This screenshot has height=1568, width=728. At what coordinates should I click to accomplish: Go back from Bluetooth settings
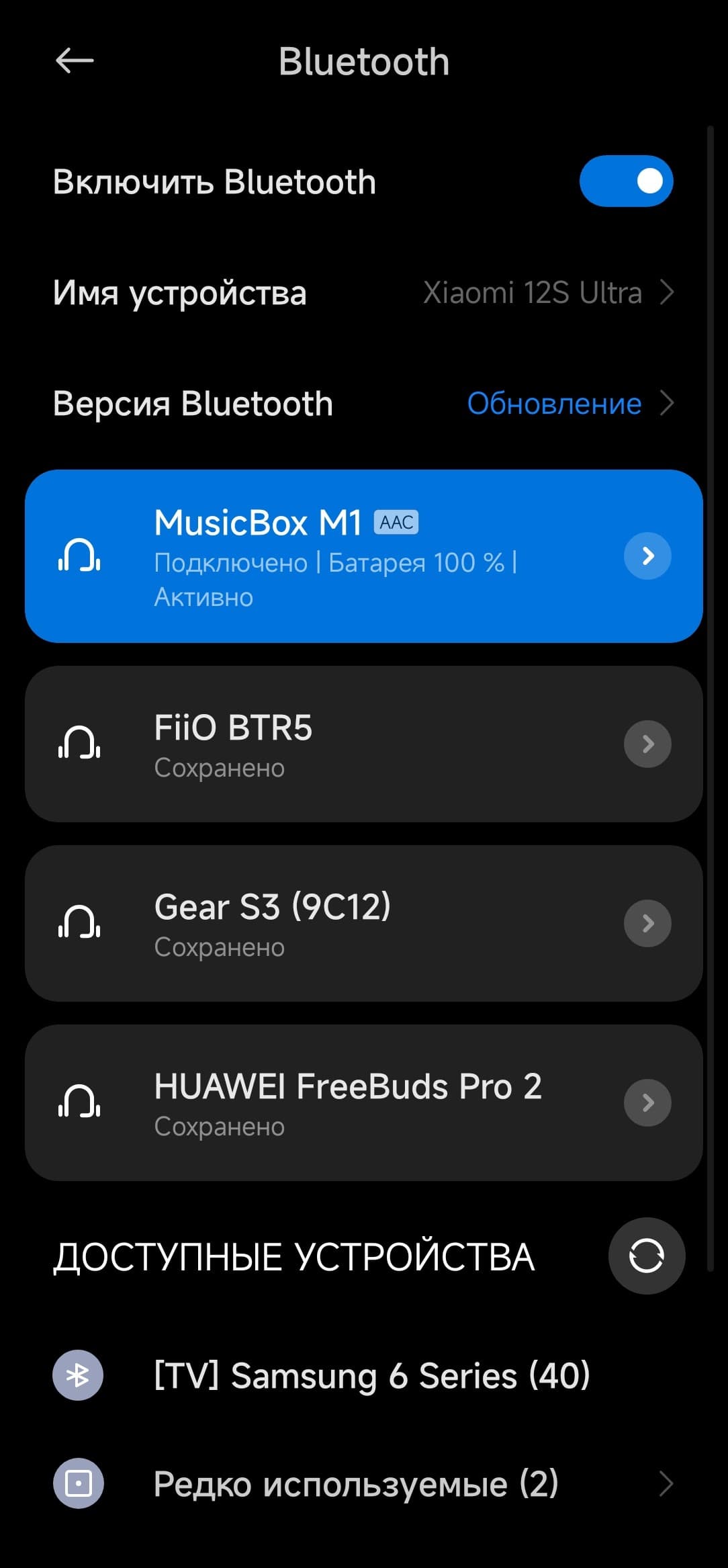click(x=74, y=61)
